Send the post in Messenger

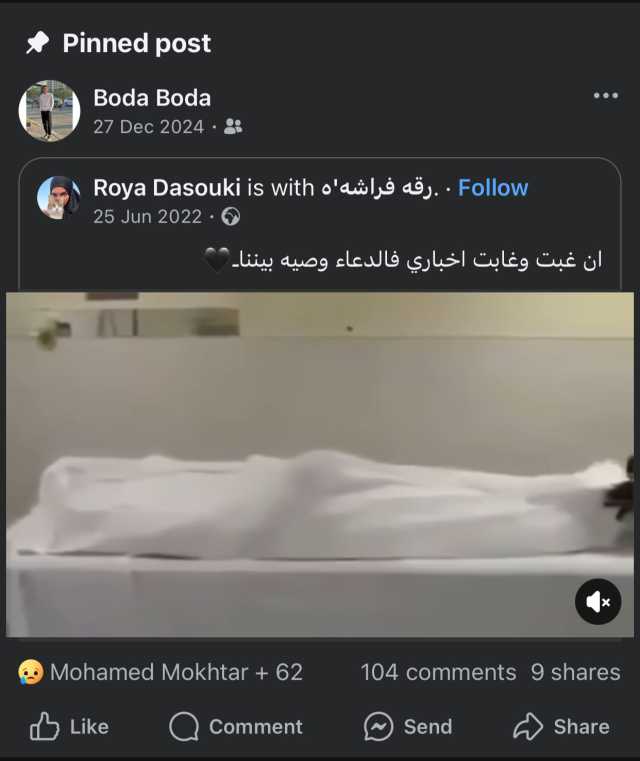tap(408, 727)
